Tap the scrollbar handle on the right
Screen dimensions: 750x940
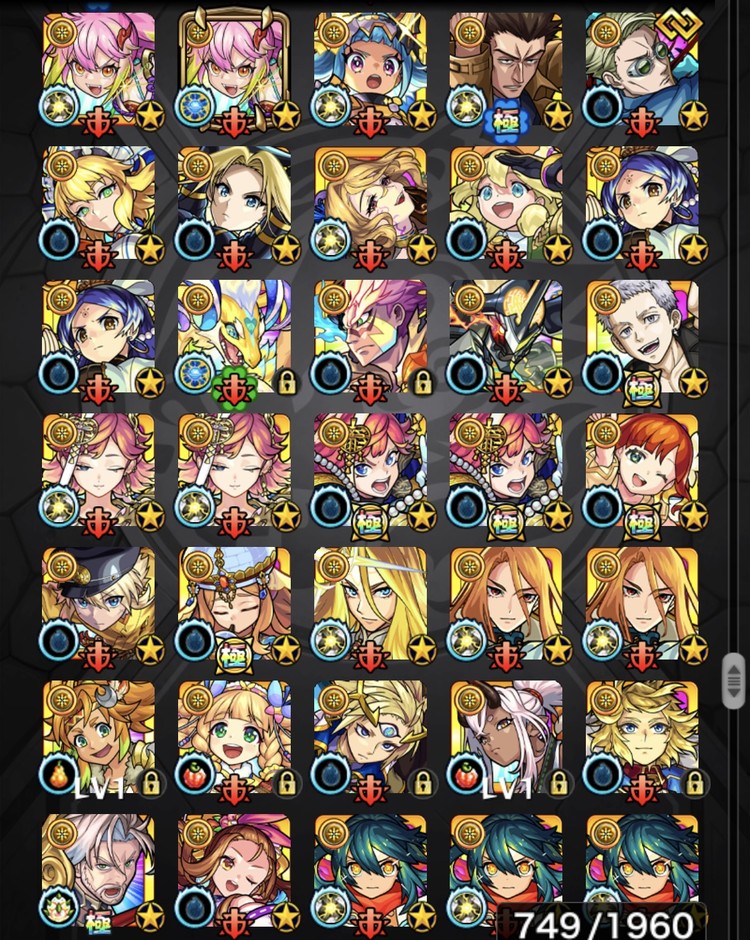click(x=734, y=681)
